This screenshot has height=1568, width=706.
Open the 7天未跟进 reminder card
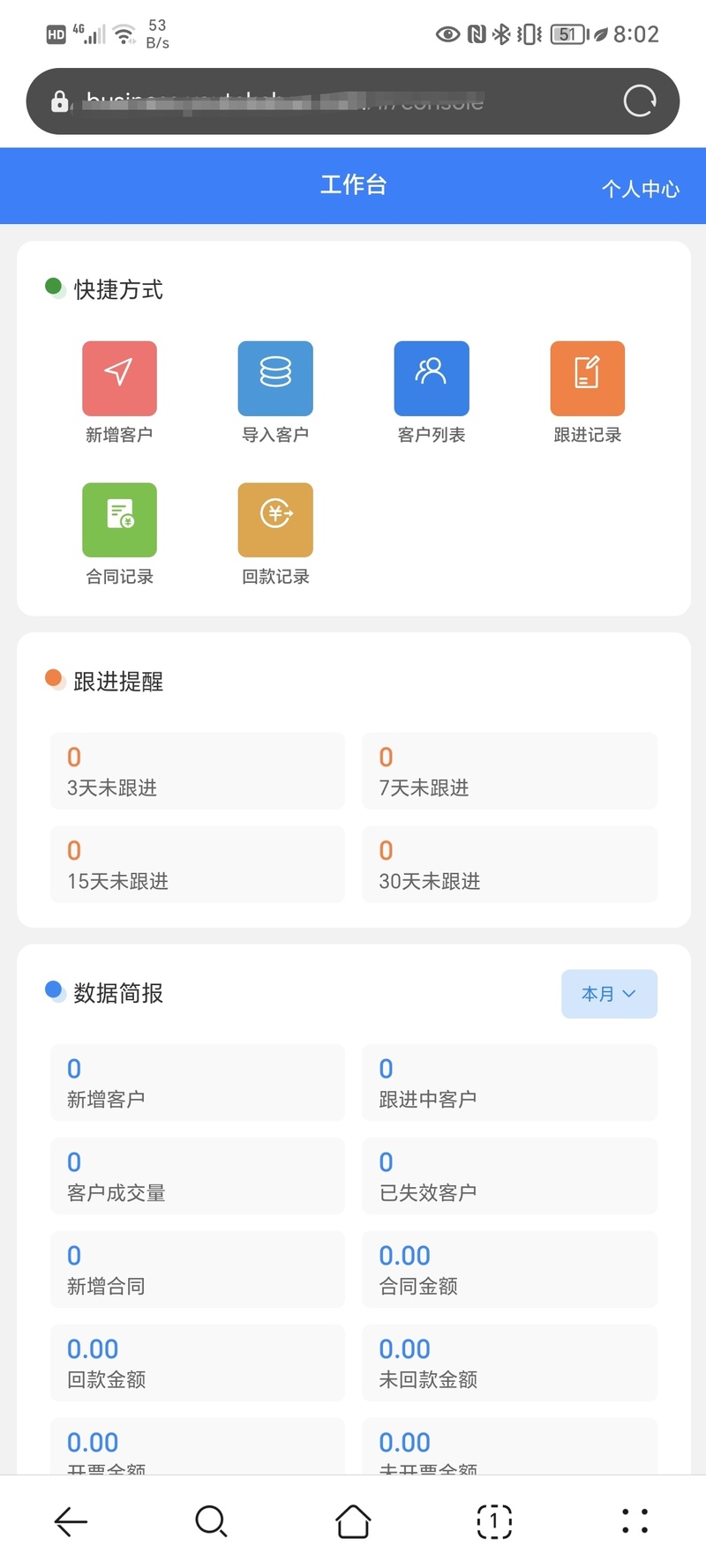(510, 771)
